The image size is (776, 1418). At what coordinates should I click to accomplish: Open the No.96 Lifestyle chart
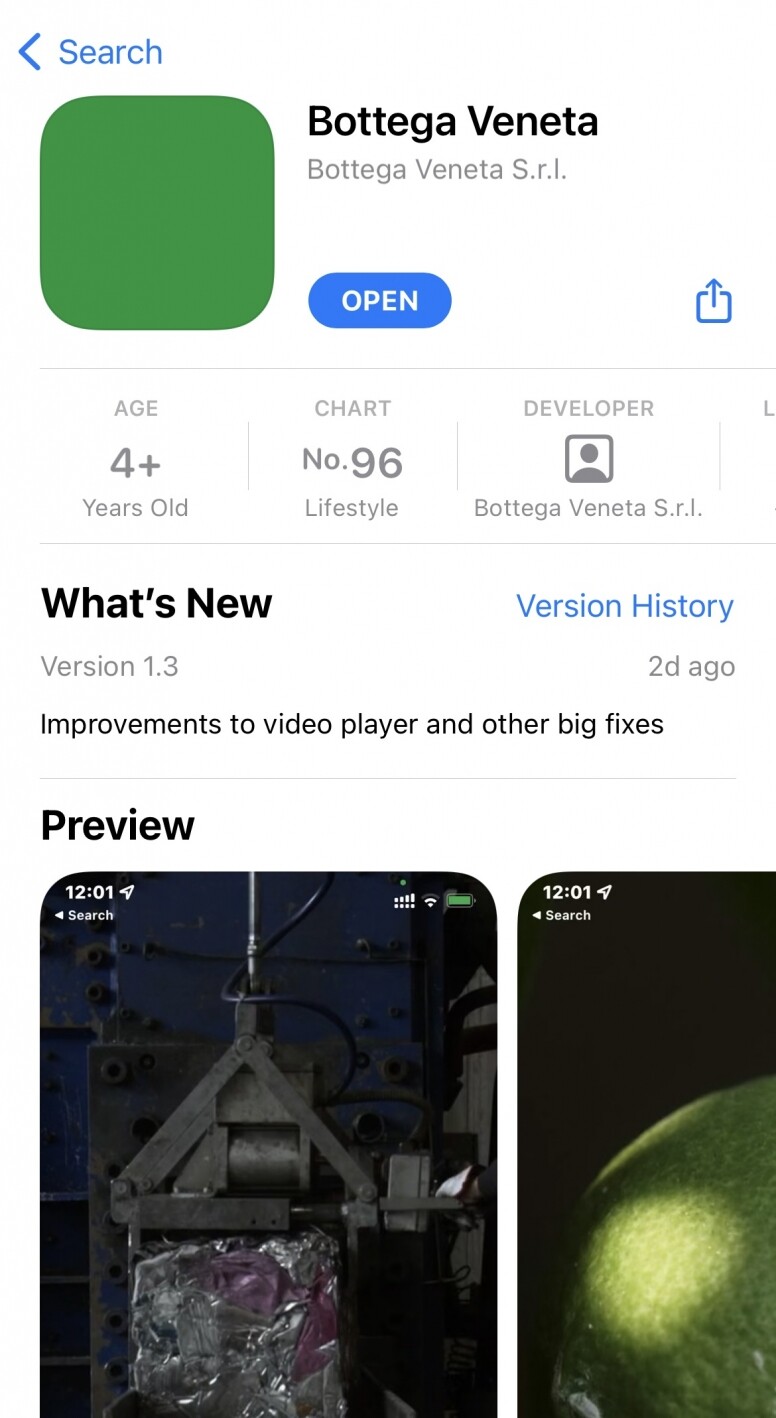(x=352, y=462)
